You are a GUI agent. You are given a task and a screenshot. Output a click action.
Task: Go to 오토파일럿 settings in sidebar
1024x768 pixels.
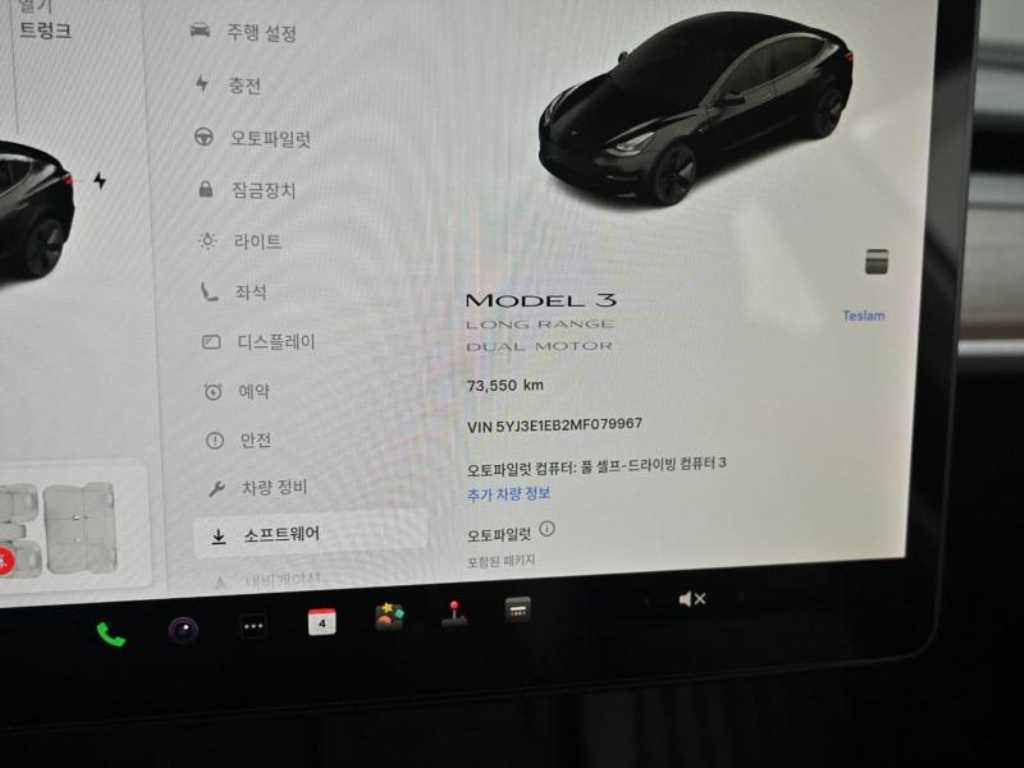pyautogui.click(x=269, y=138)
